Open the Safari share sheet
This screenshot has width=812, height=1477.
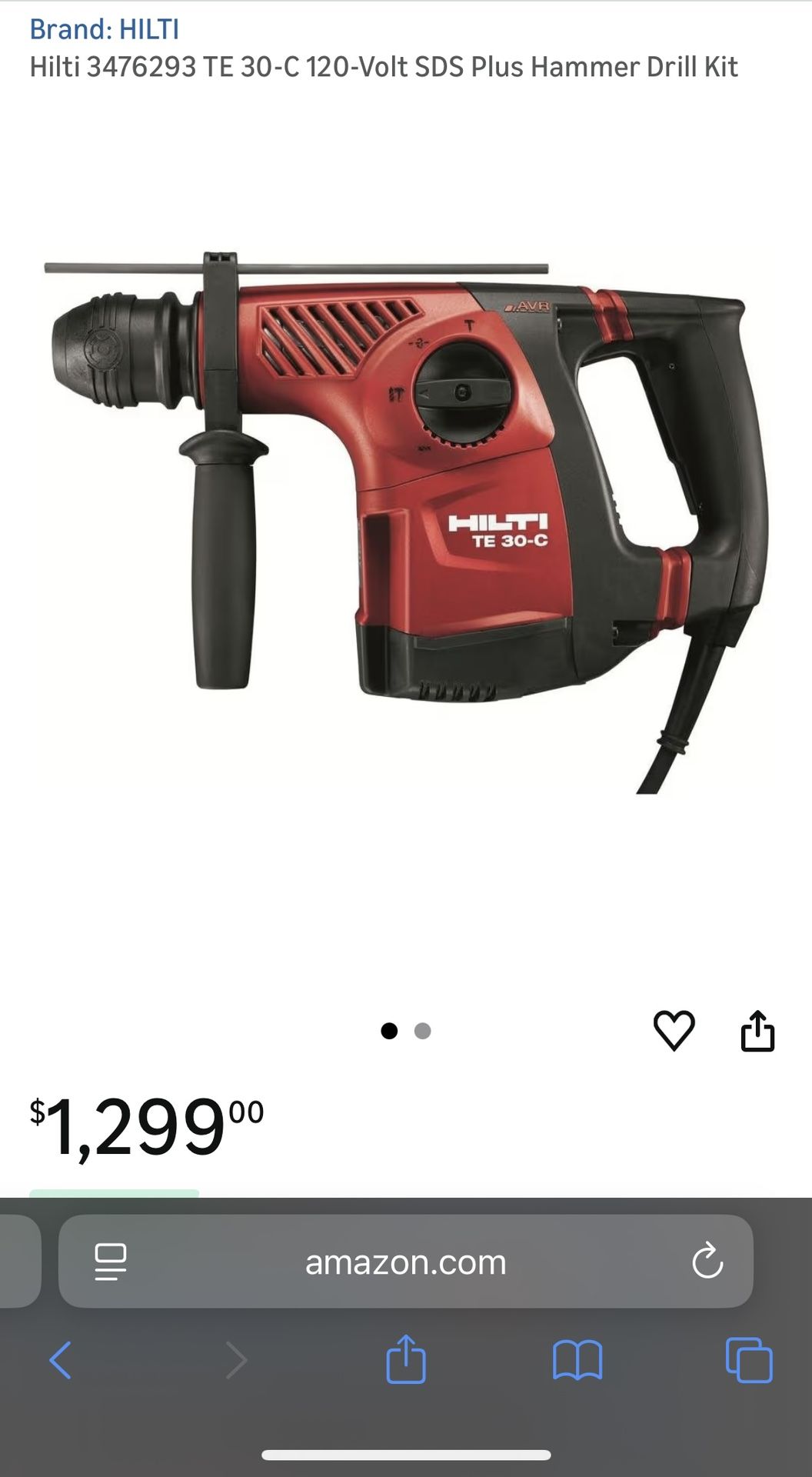click(x=406, y=1360)
